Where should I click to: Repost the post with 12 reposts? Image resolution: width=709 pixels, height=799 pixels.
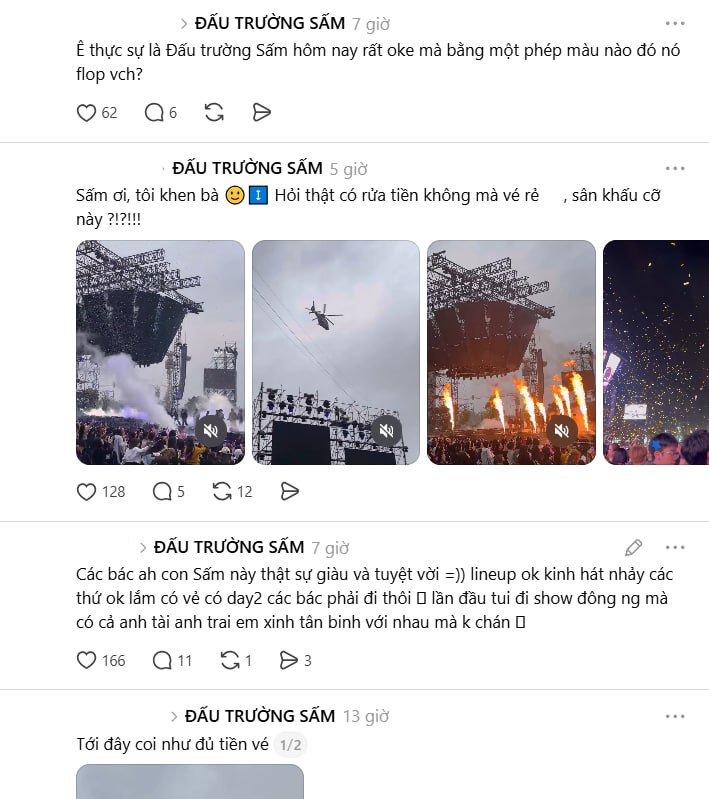click(x=222, y=491)
